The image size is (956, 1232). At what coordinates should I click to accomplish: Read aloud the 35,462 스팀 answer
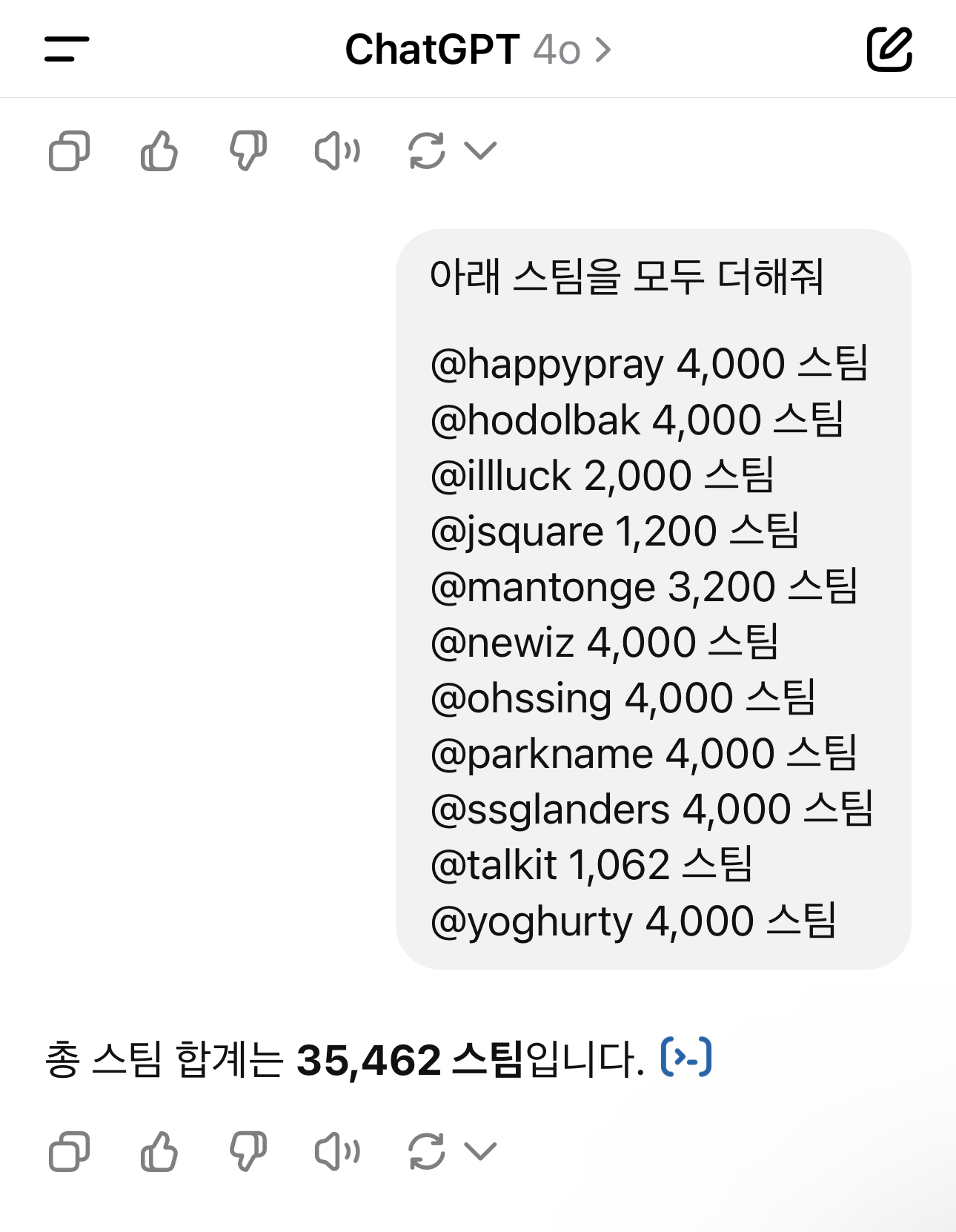[337, 1152]
